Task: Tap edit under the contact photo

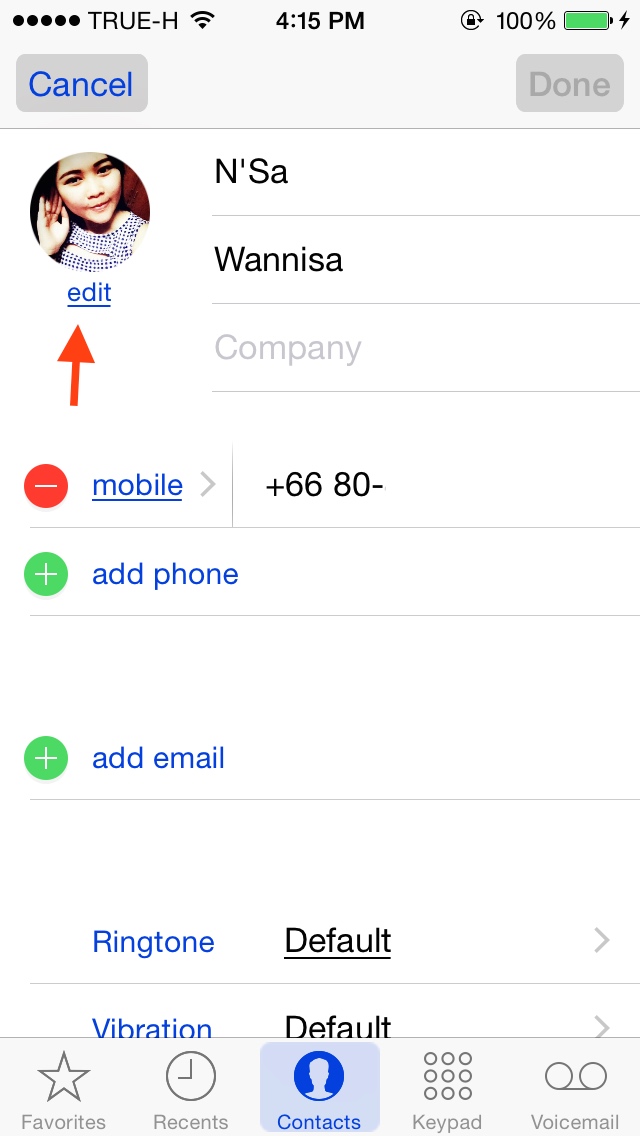Action: [89, 293]
